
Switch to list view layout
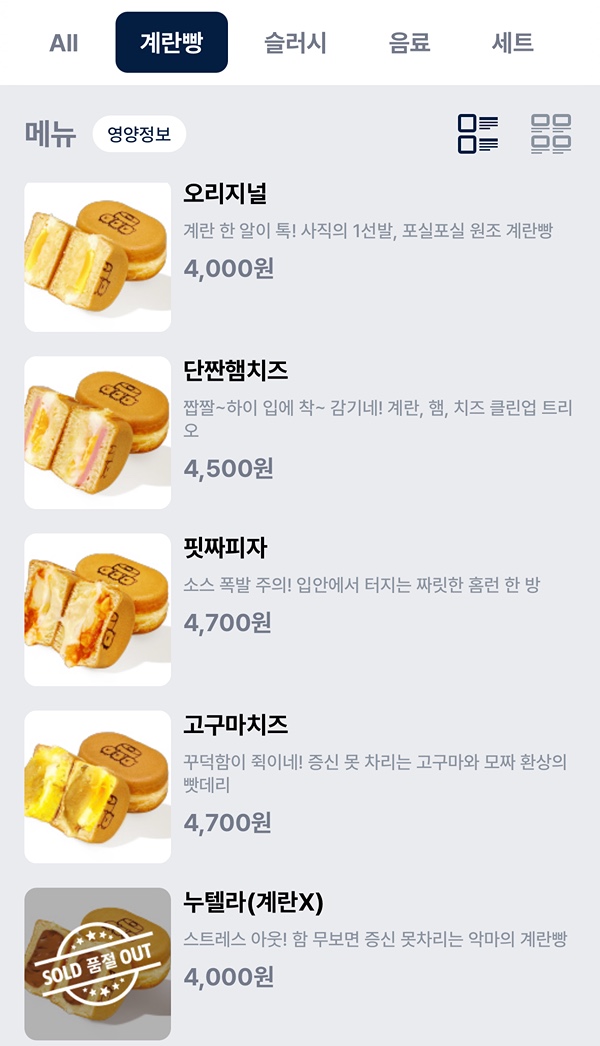[478, 134]
